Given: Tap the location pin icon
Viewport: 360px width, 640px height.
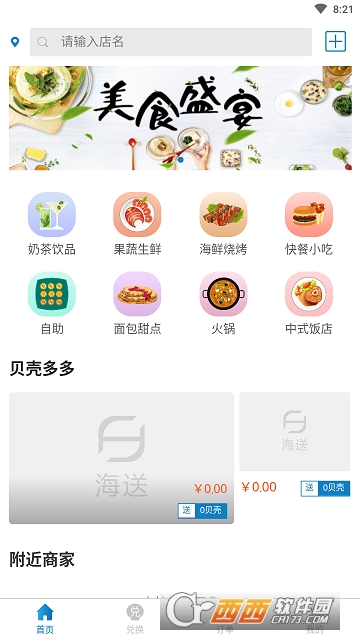Looking at the screenshot, I should [x=15, y=42].
